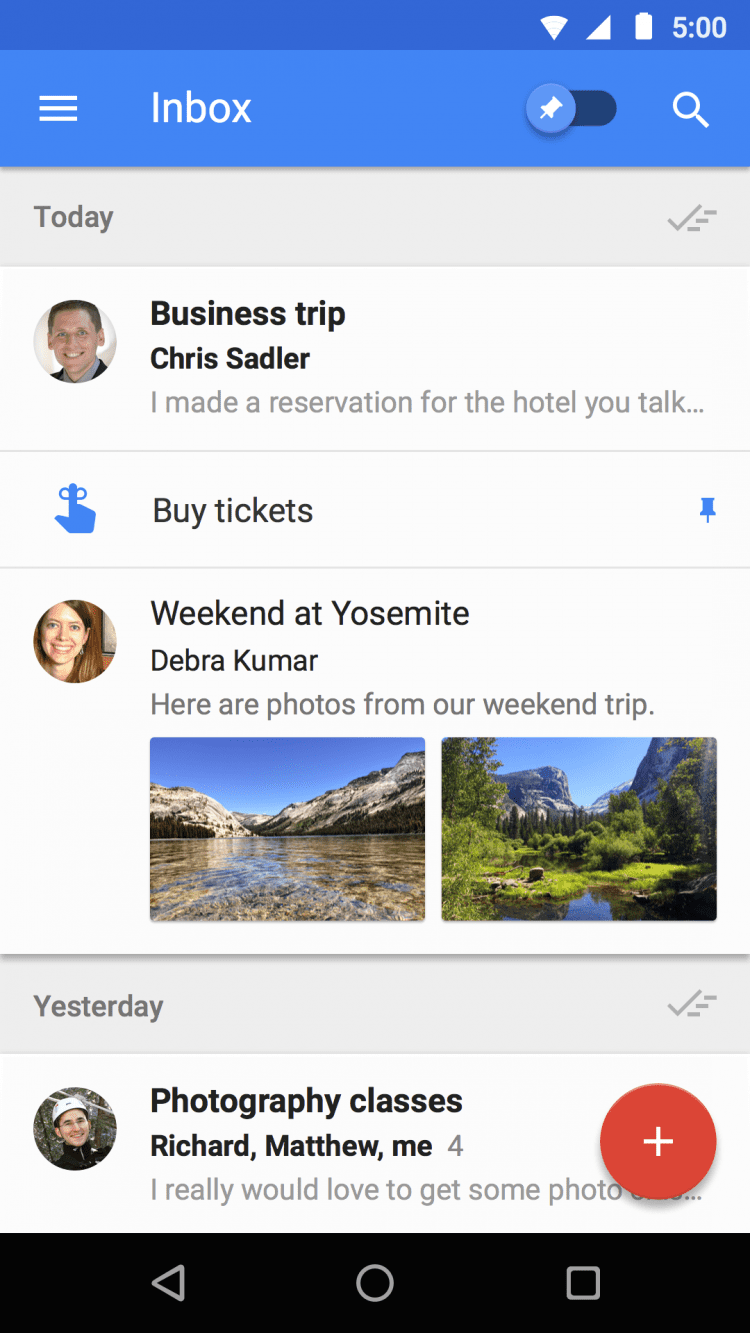Tap Debra Kumar's profile picture

point(75,641)
